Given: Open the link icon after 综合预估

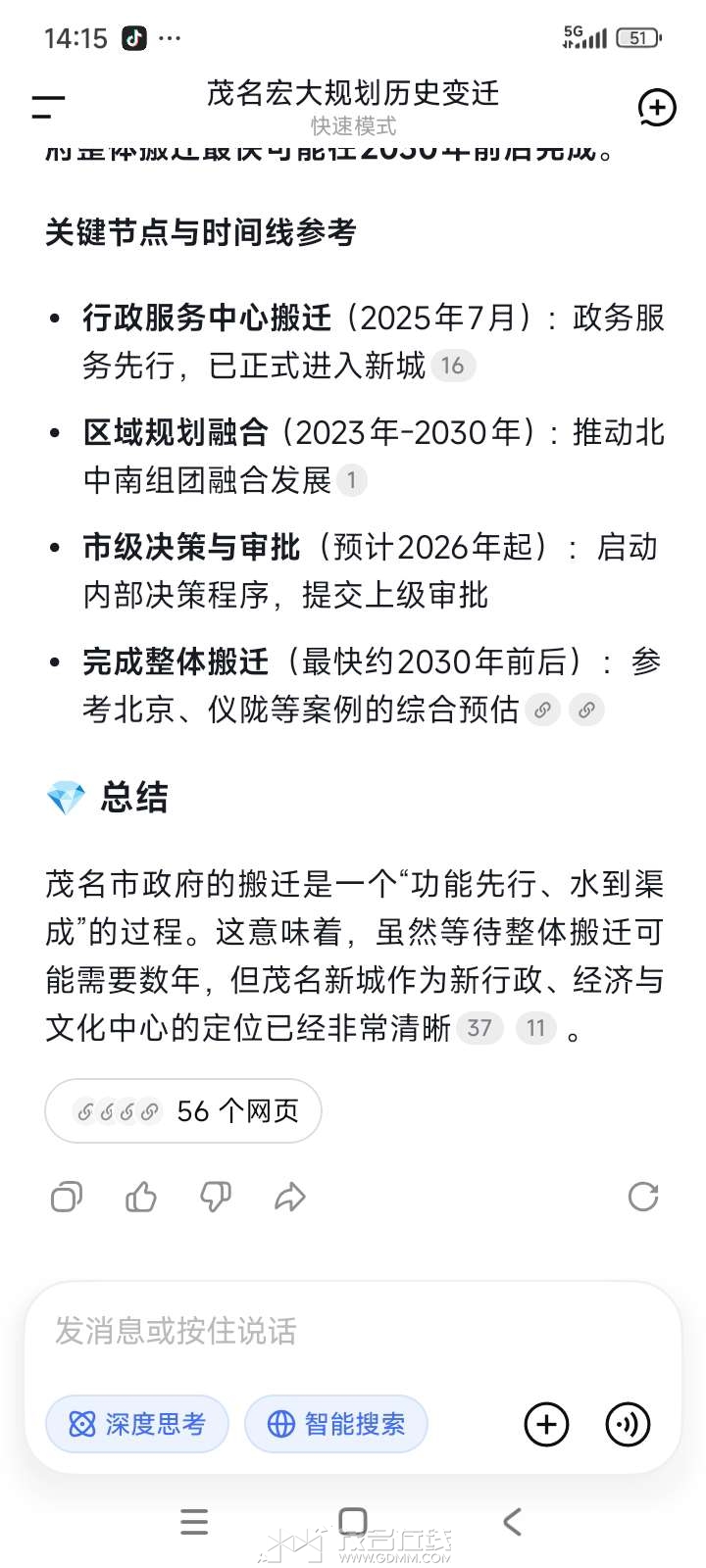Looking at the screenshot, I should click(544, 710).
